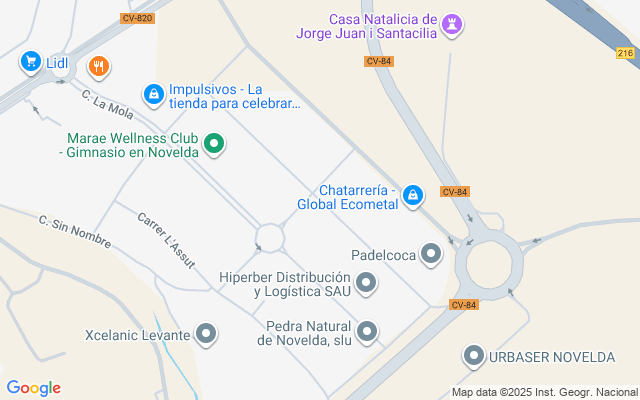The height and width of the screenshot is (400, 640).
Task: Open Pedra Natural de Novelda marker
Action: [367, 332]
